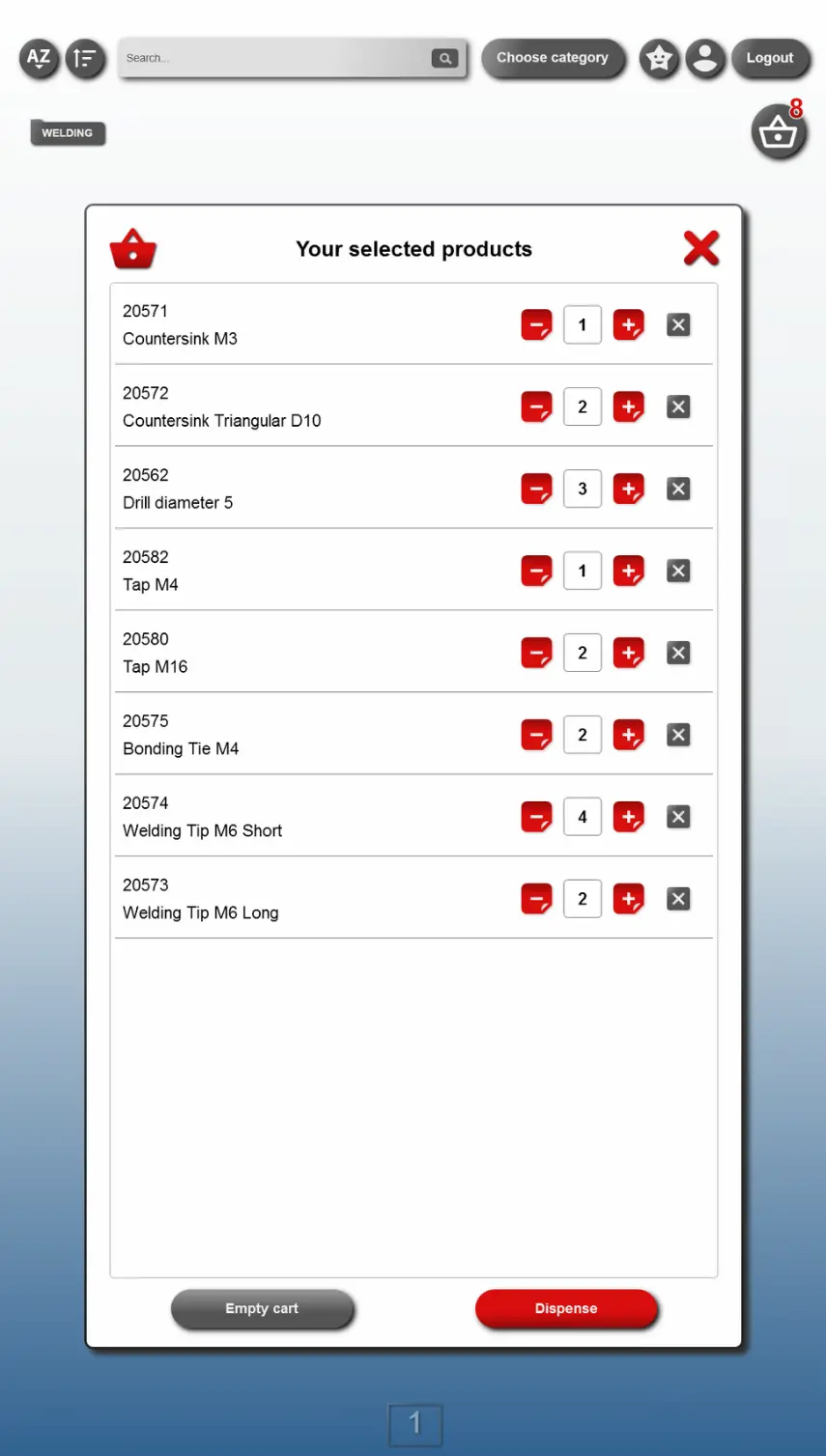Open the basket with 8 items
The width and height of the screenshot is (826, 1456).
point(778,132)
